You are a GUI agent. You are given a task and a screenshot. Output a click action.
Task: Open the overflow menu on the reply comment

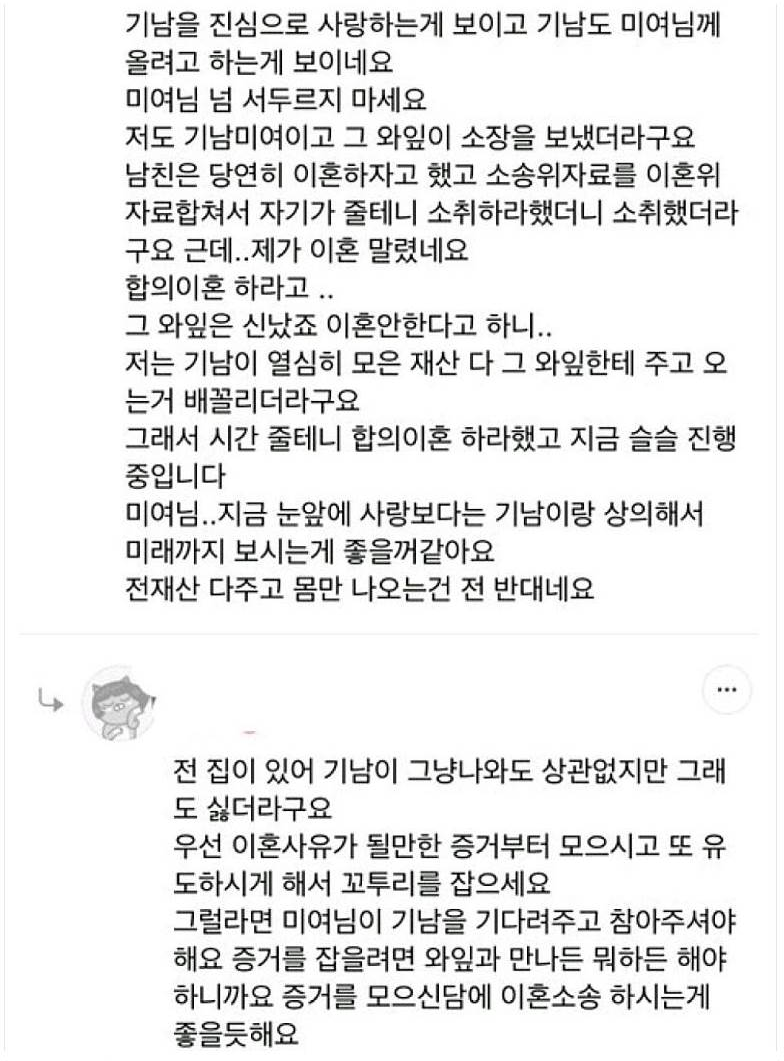[726, 691]
